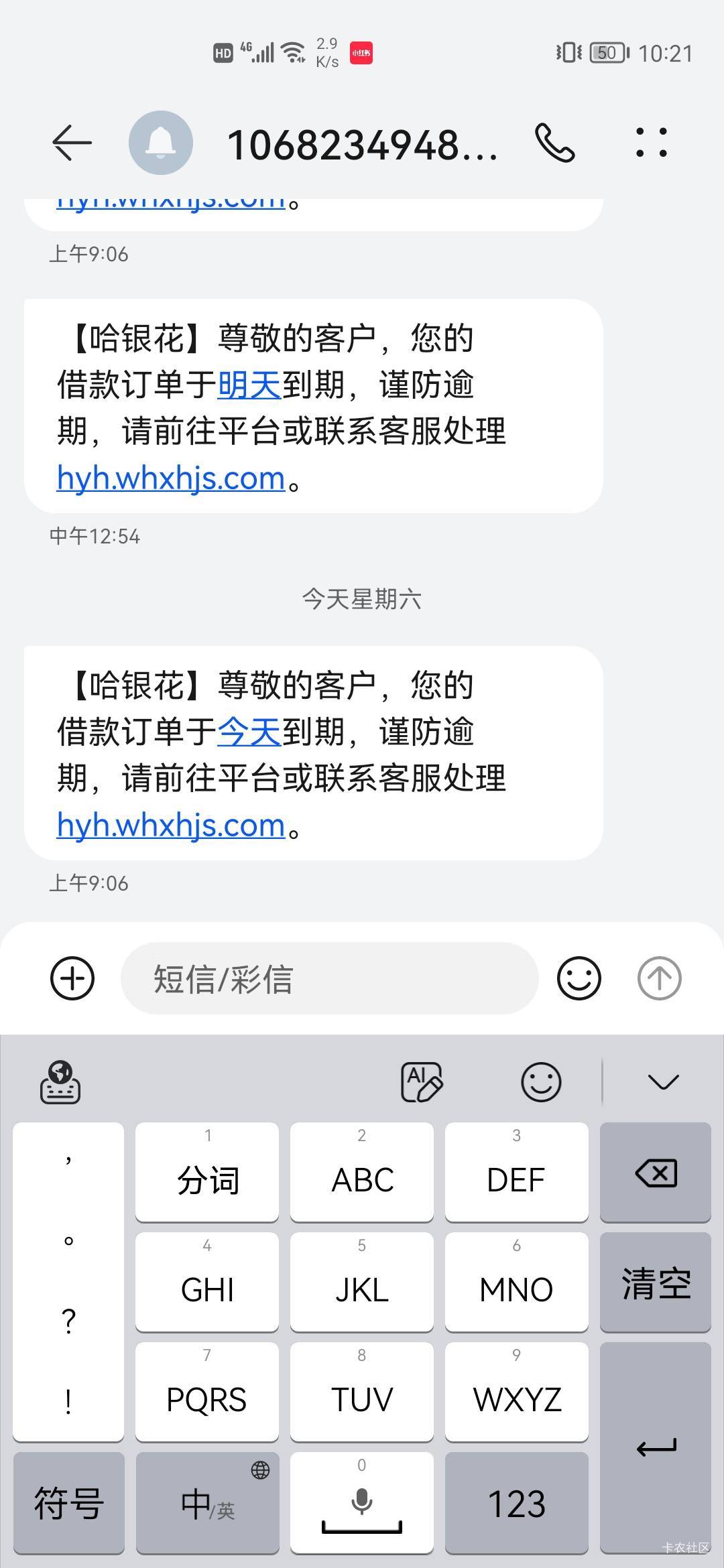Viewport: 724px width, 1568px height.
Task: Open the keyboard AI writing tool
Action: click(x=421, y=1082)
